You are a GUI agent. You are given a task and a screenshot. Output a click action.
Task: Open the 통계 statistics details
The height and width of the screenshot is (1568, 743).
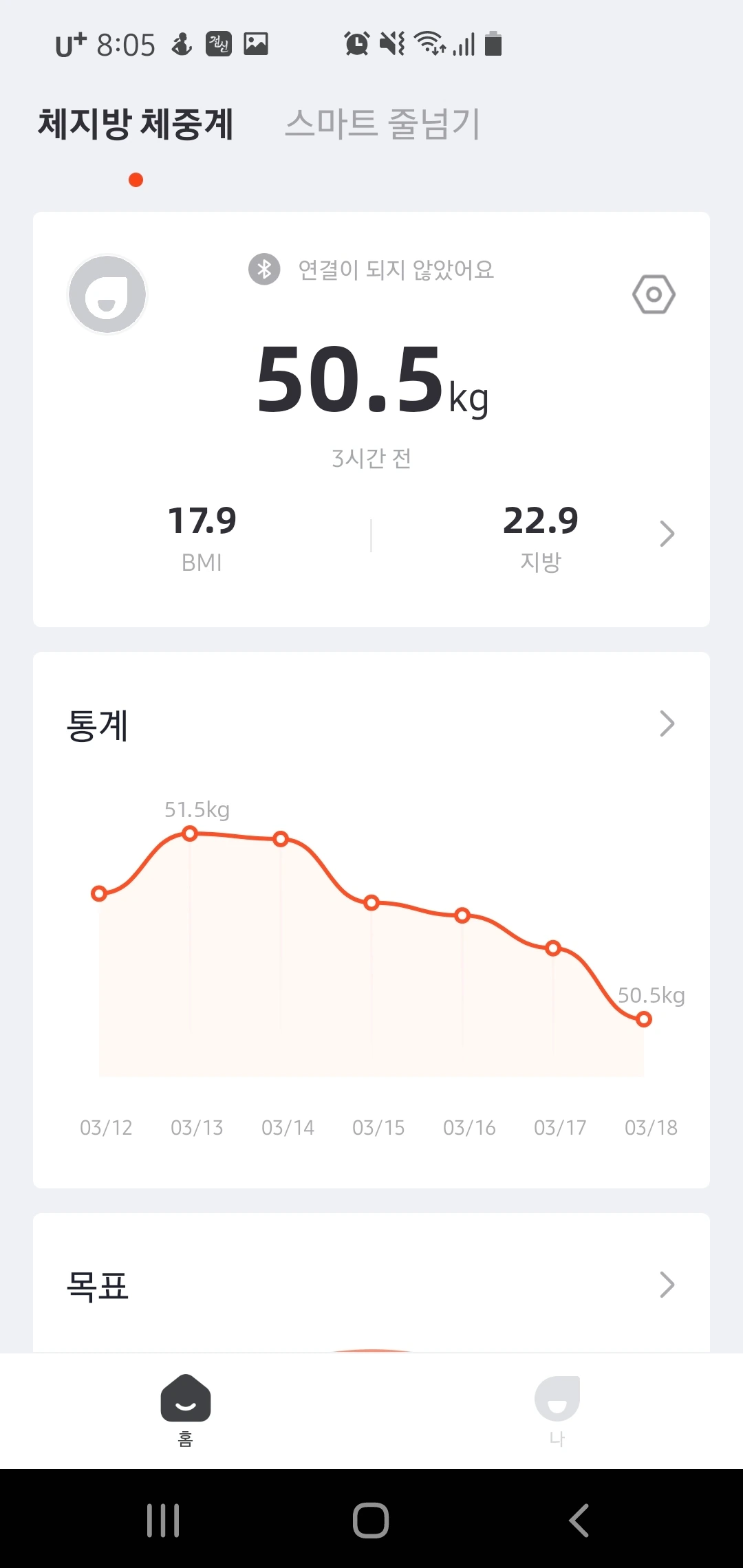[667, 723]
